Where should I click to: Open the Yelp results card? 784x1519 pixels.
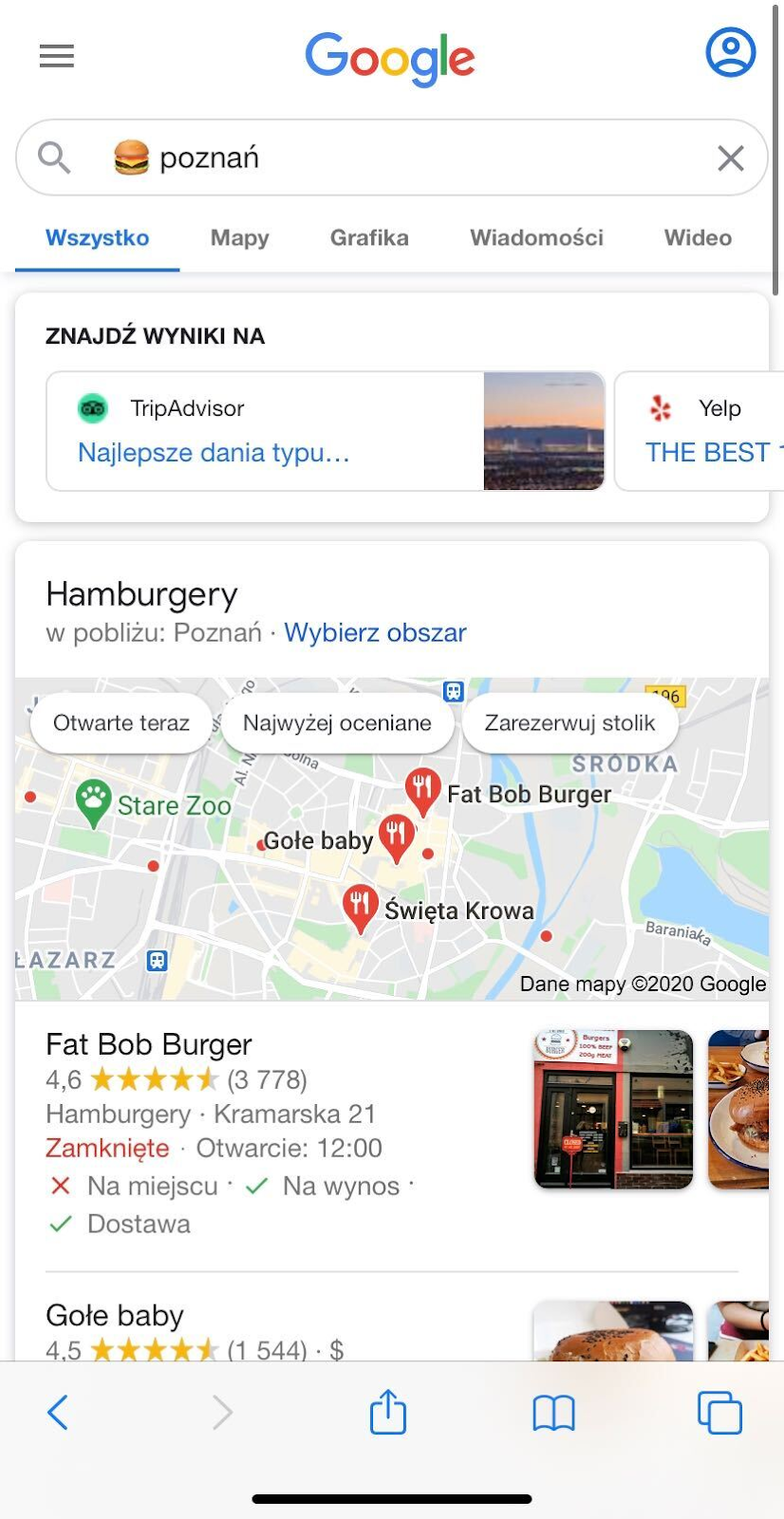702,431
